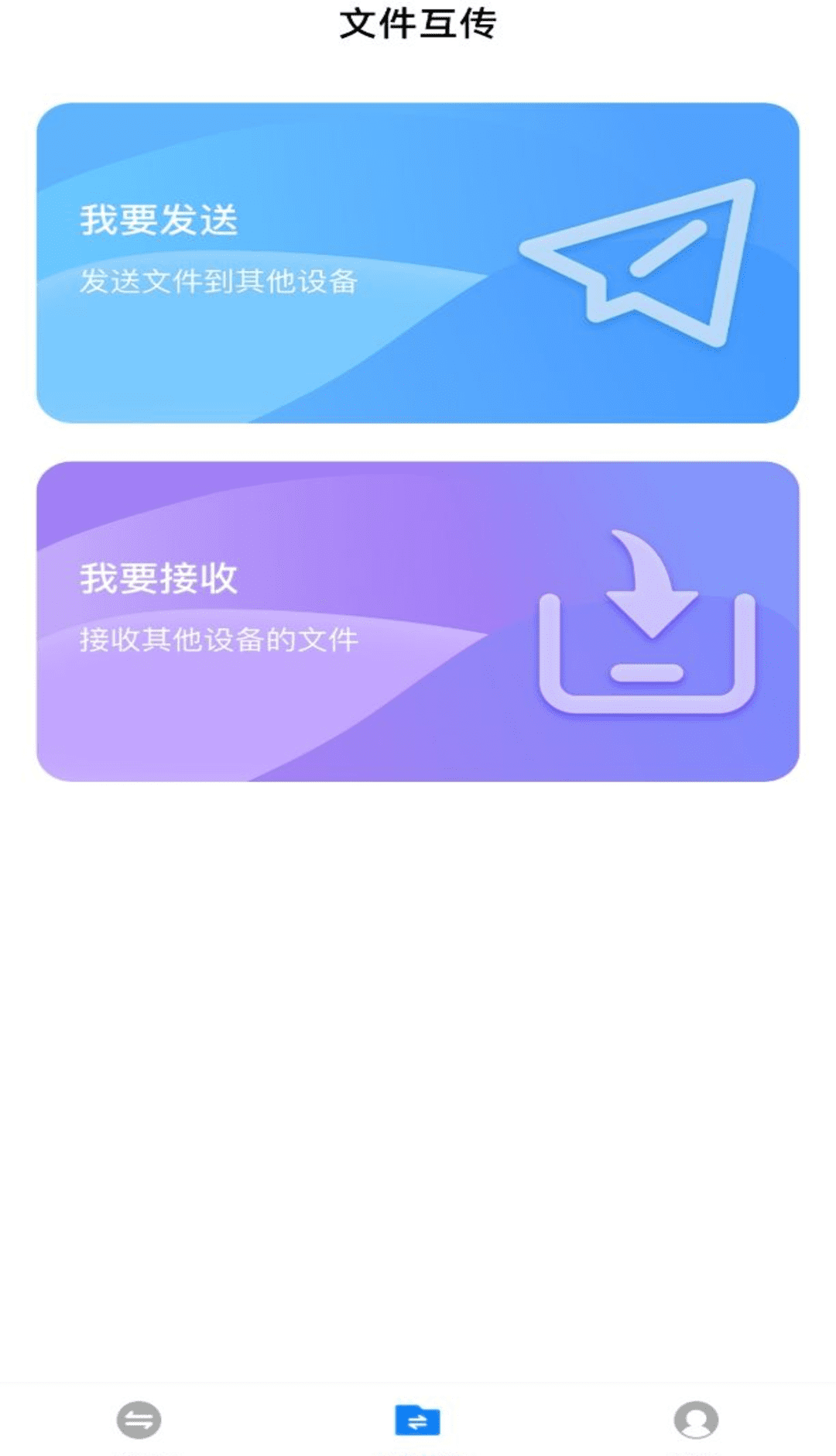
Task: Switch to the swap-arrows circle tab
Action: click(139, 1420)
